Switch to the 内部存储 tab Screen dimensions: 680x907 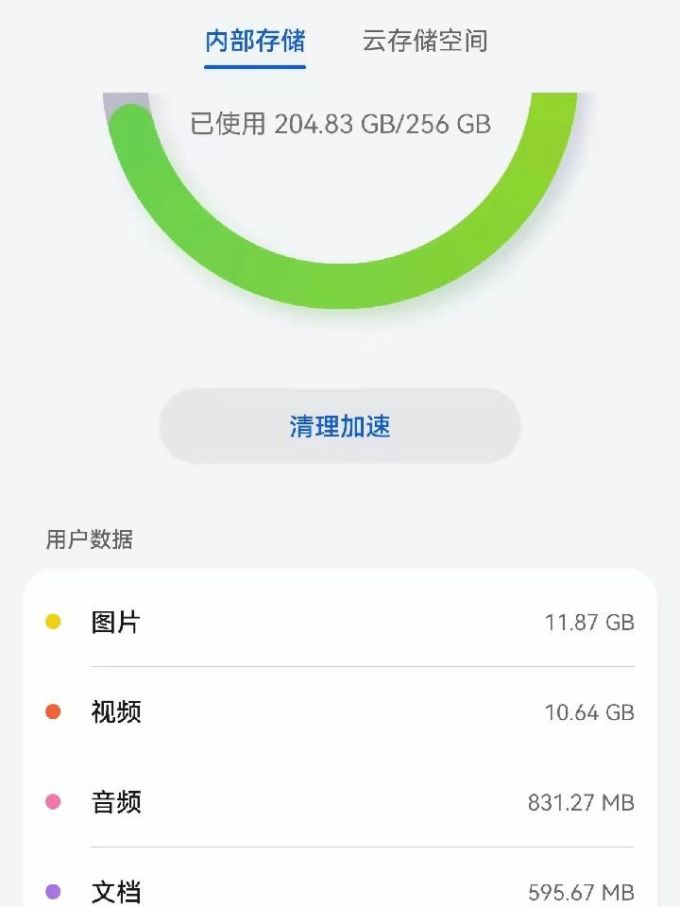(255, 42)
